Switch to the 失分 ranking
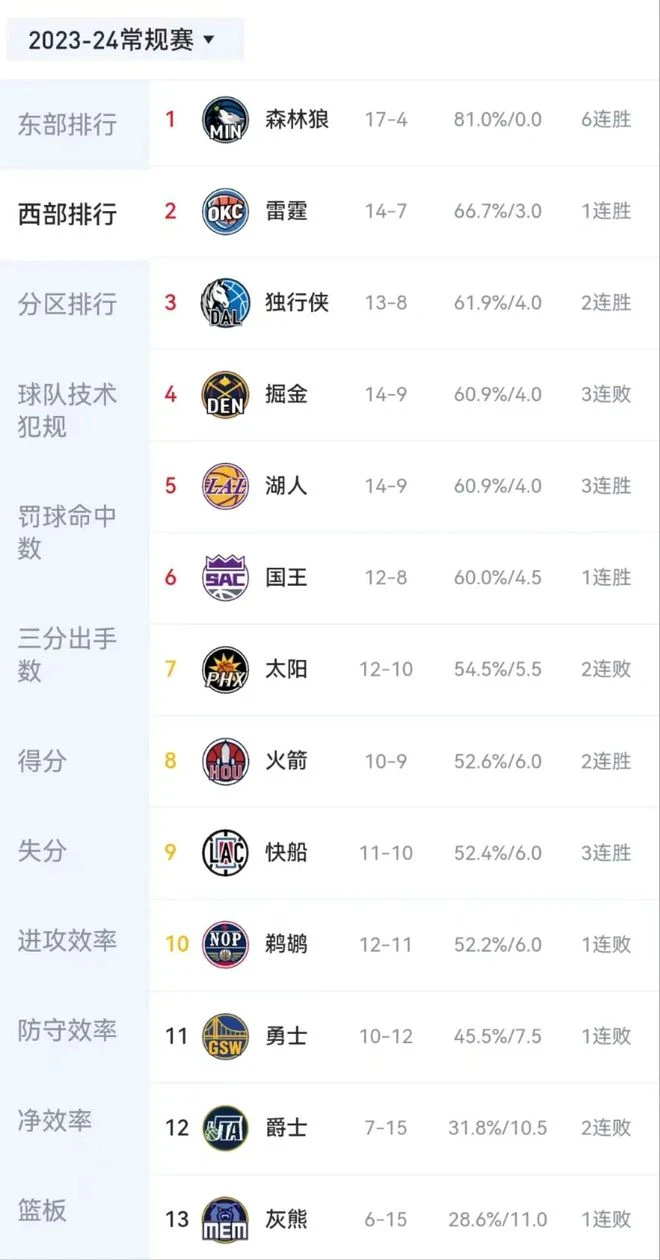Viewport: 660px width, 1260px height. (x=42, y=850)
